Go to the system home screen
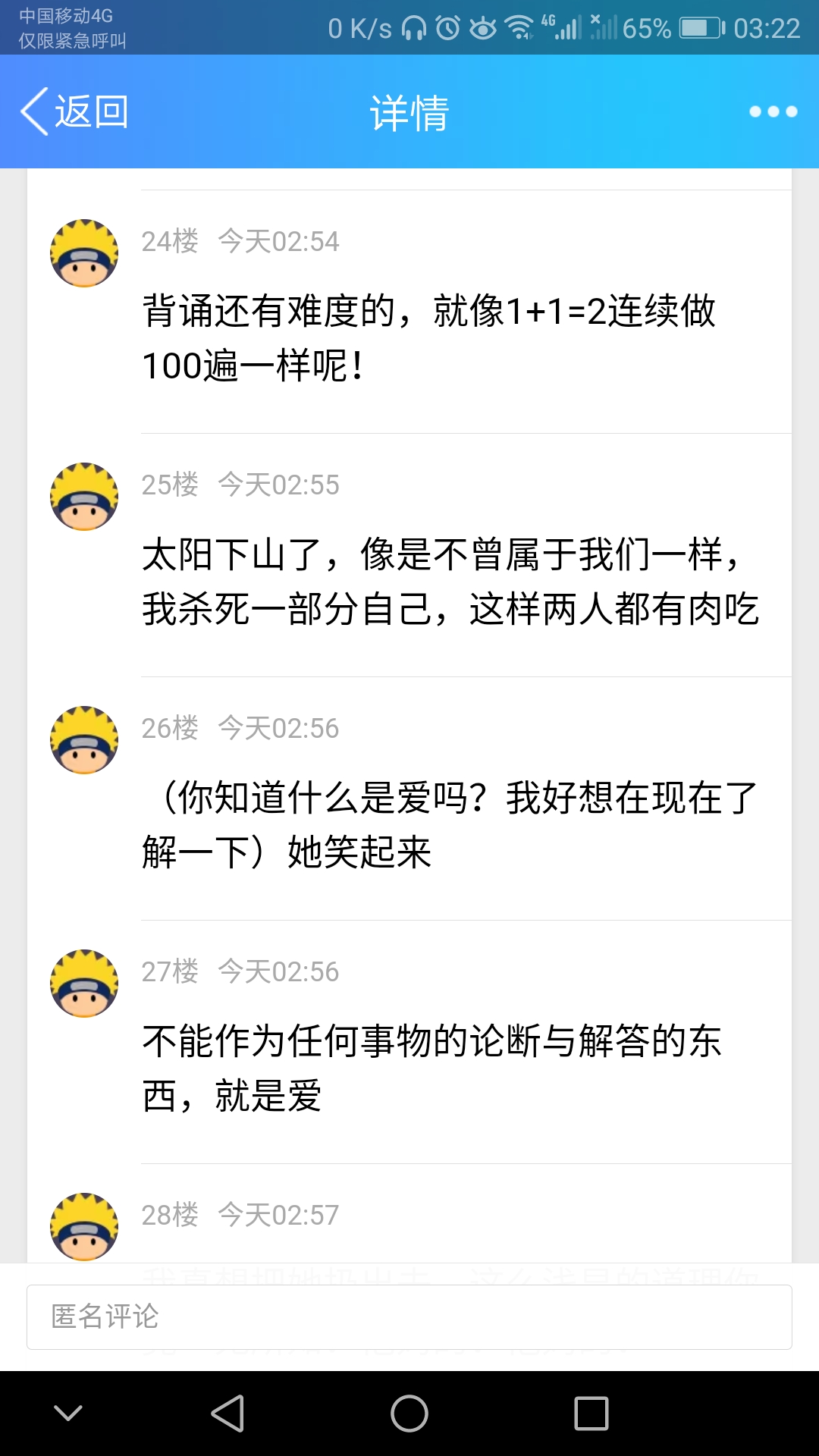 tap(409, 1414)
